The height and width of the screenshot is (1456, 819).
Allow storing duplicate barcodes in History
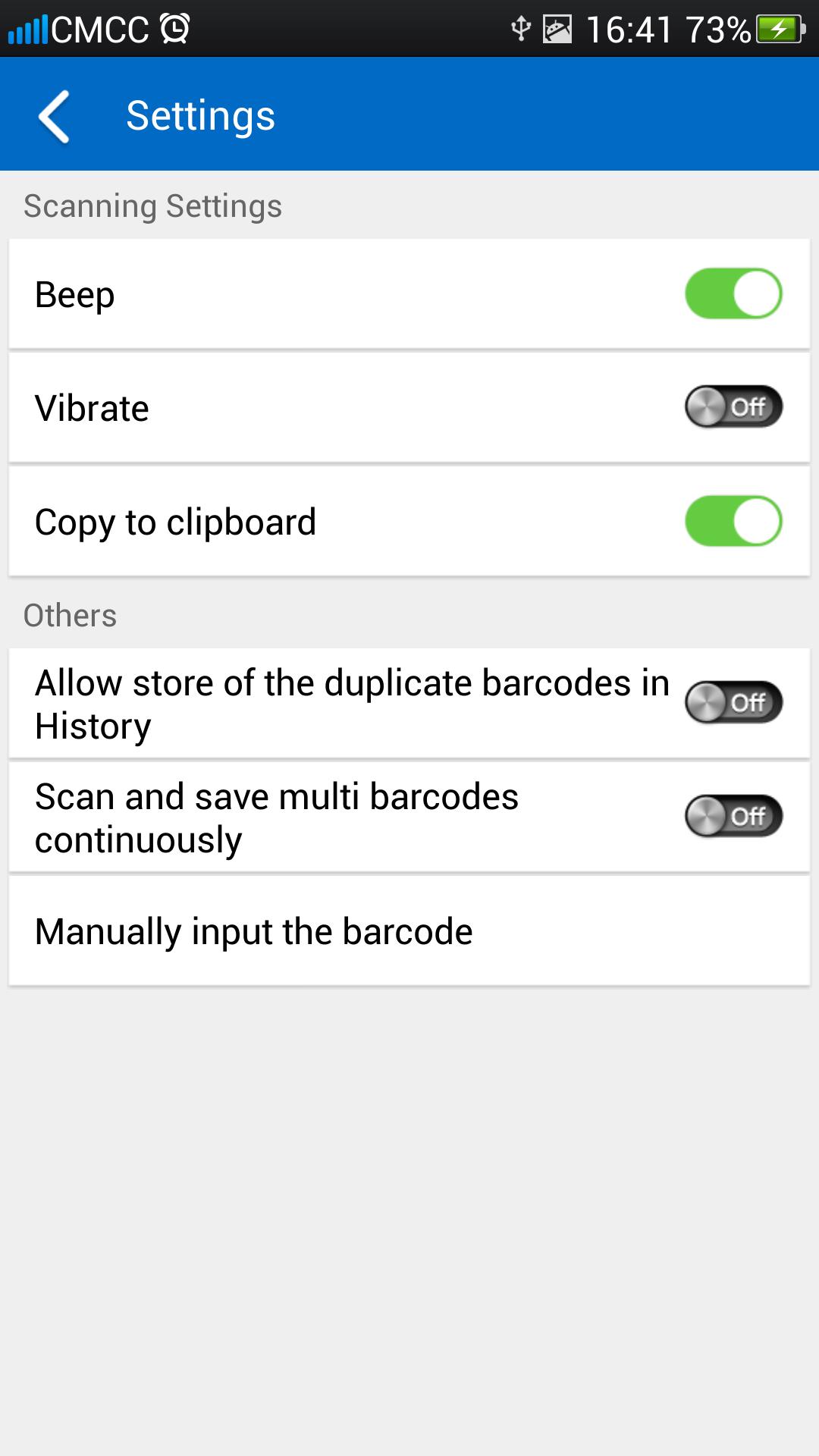click(733, 703)
